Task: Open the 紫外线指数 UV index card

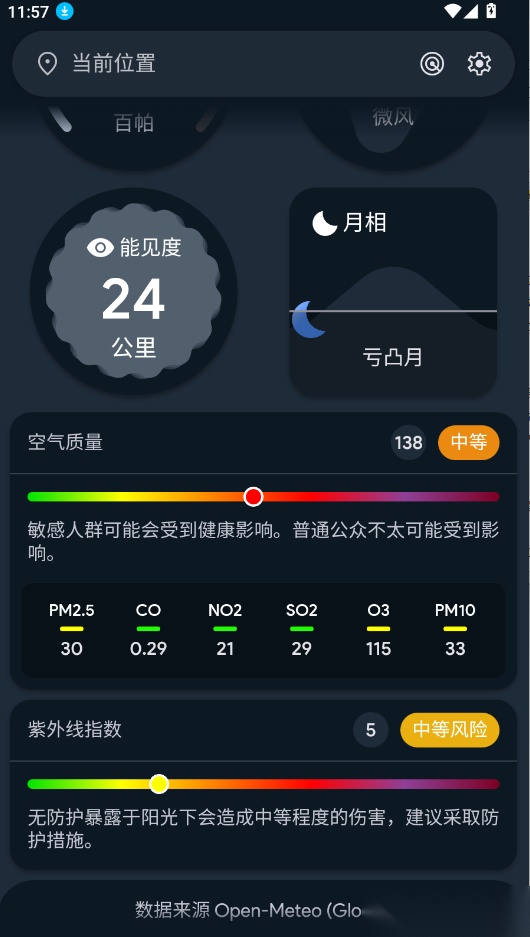Action: click(263, 785)
